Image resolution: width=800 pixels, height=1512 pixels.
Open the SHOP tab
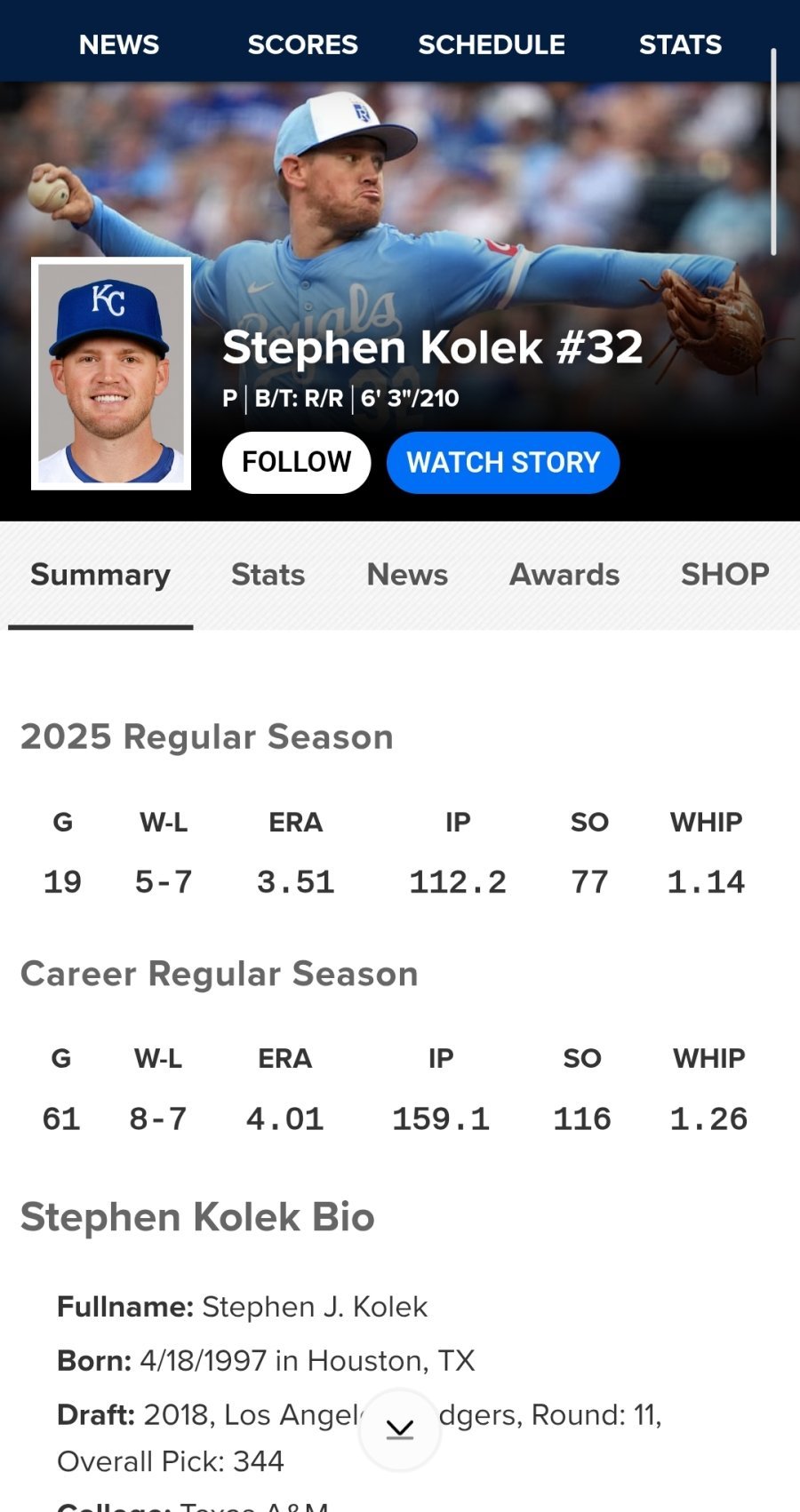[724, 575]
